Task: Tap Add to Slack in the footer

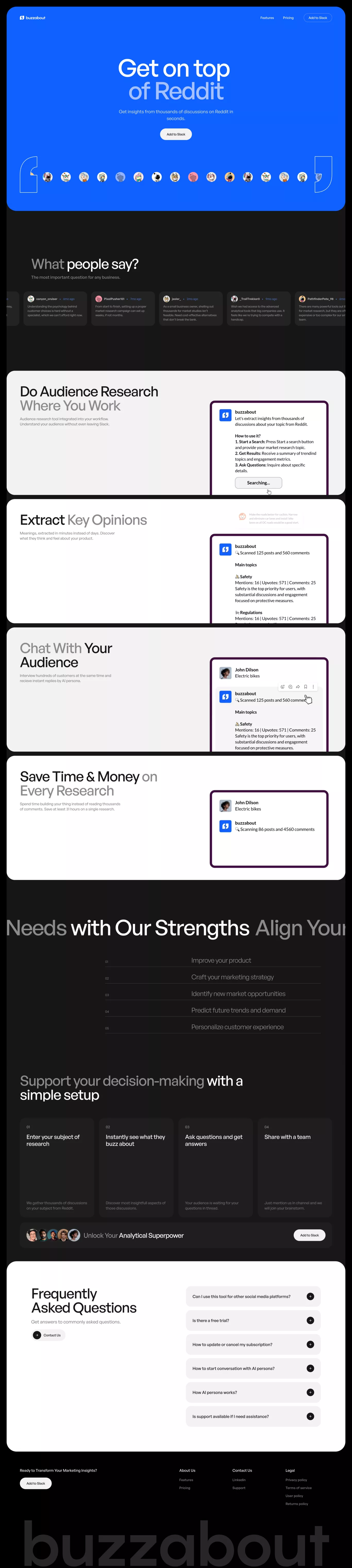Action: [35, 1483]
